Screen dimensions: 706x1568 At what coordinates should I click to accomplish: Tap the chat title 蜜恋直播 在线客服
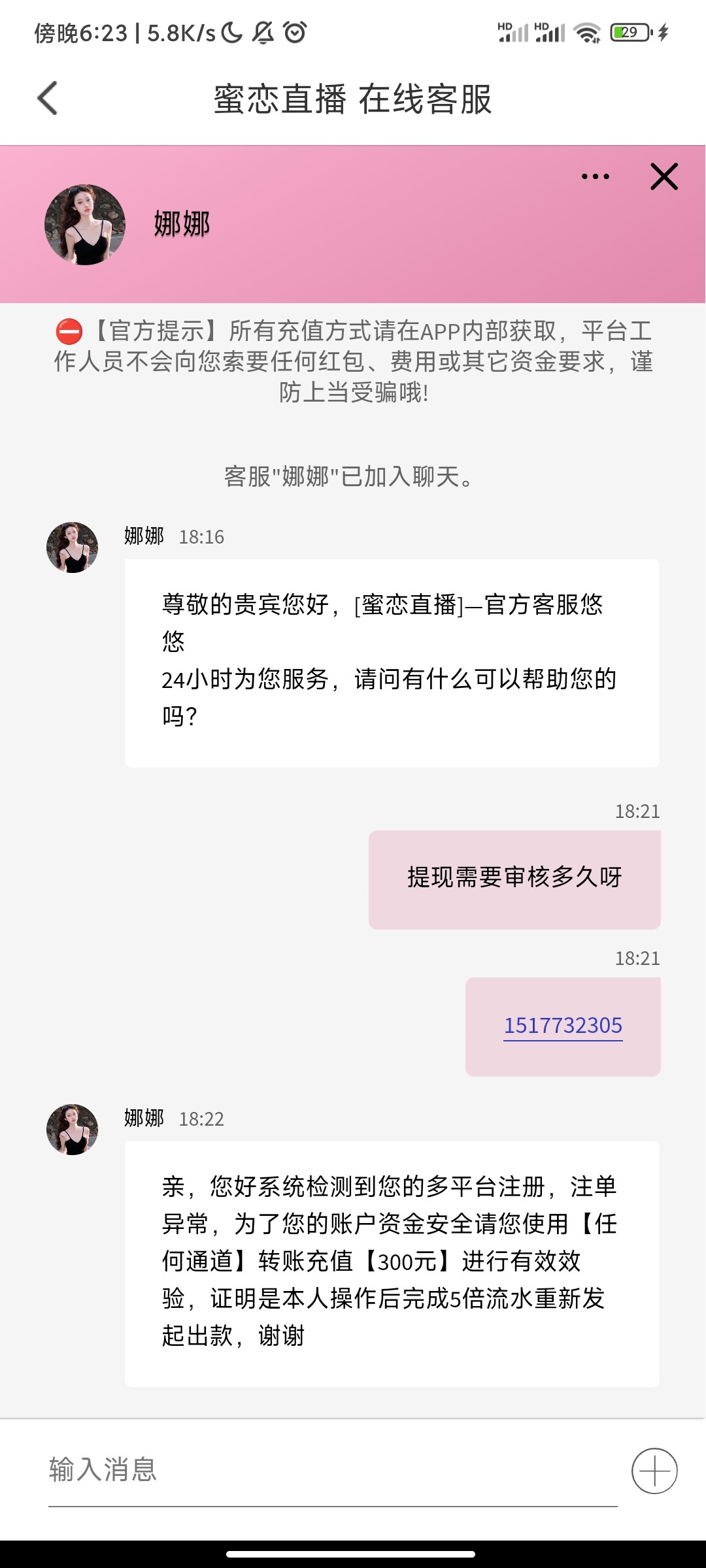click(x=353, y=98)
